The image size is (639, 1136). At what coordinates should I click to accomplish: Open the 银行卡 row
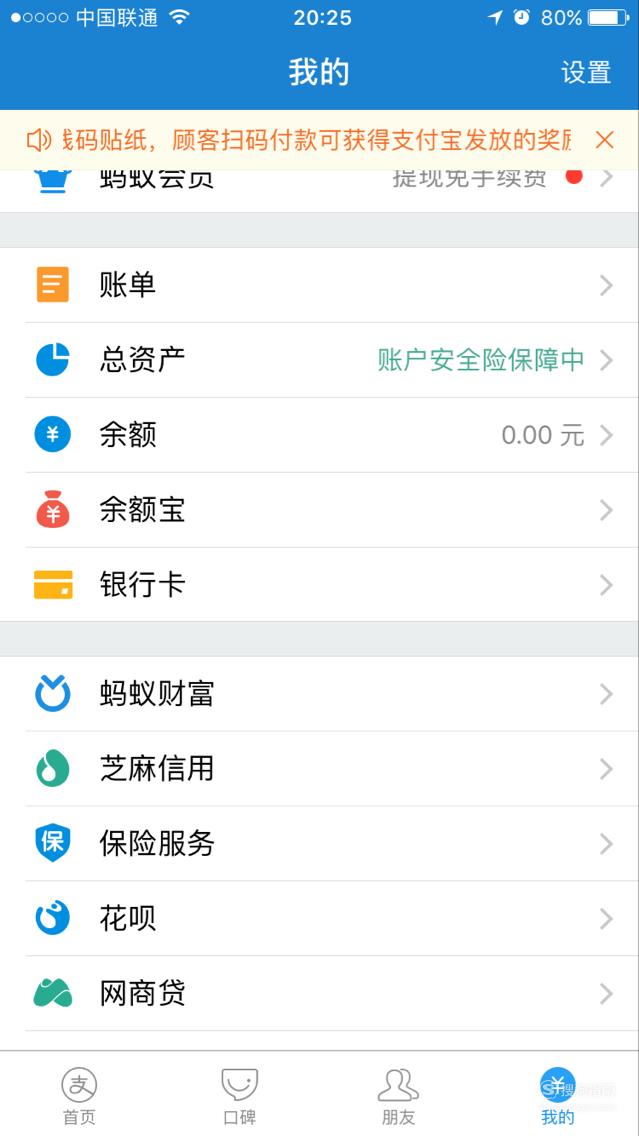pyautogui.click(x=320, y=585)
